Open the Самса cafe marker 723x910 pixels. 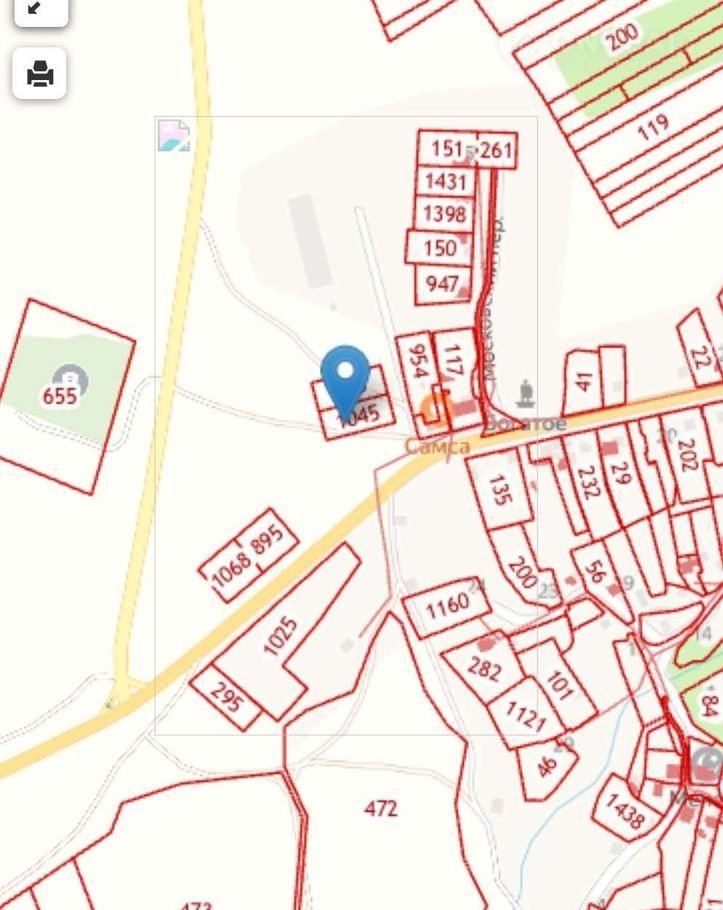434,407
